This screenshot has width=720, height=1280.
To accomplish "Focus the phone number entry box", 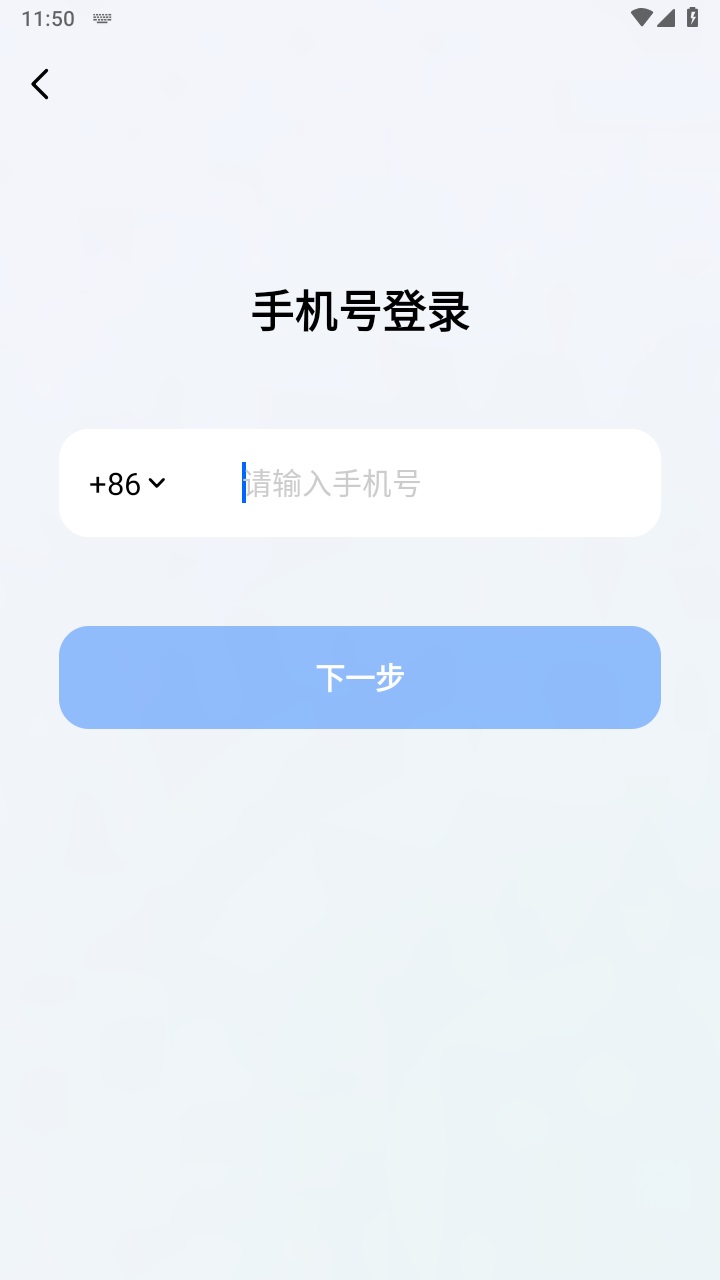I will pyautogui.click(x=400, y=483).
